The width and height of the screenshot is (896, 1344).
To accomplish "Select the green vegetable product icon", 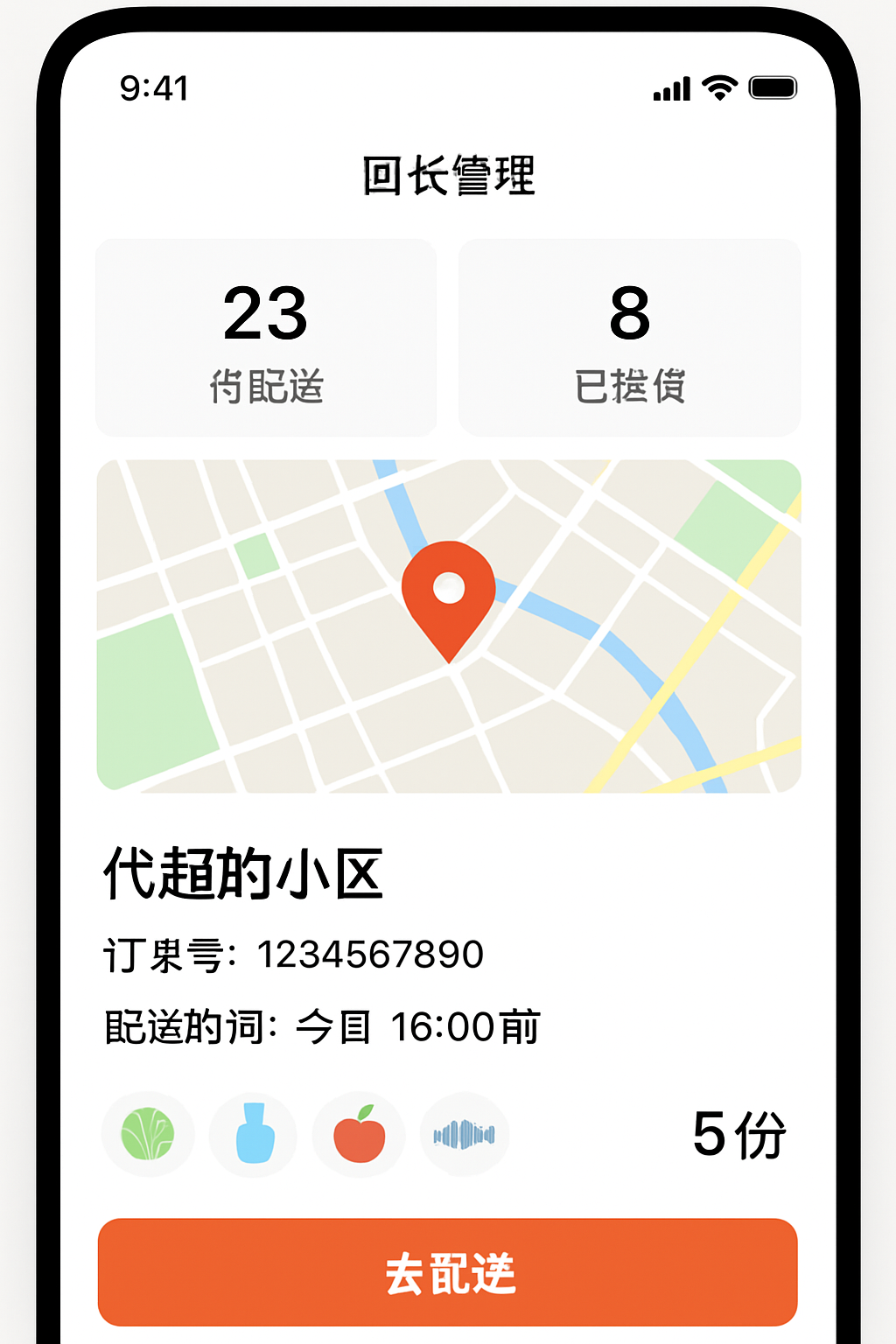I will click(148, 1133).
